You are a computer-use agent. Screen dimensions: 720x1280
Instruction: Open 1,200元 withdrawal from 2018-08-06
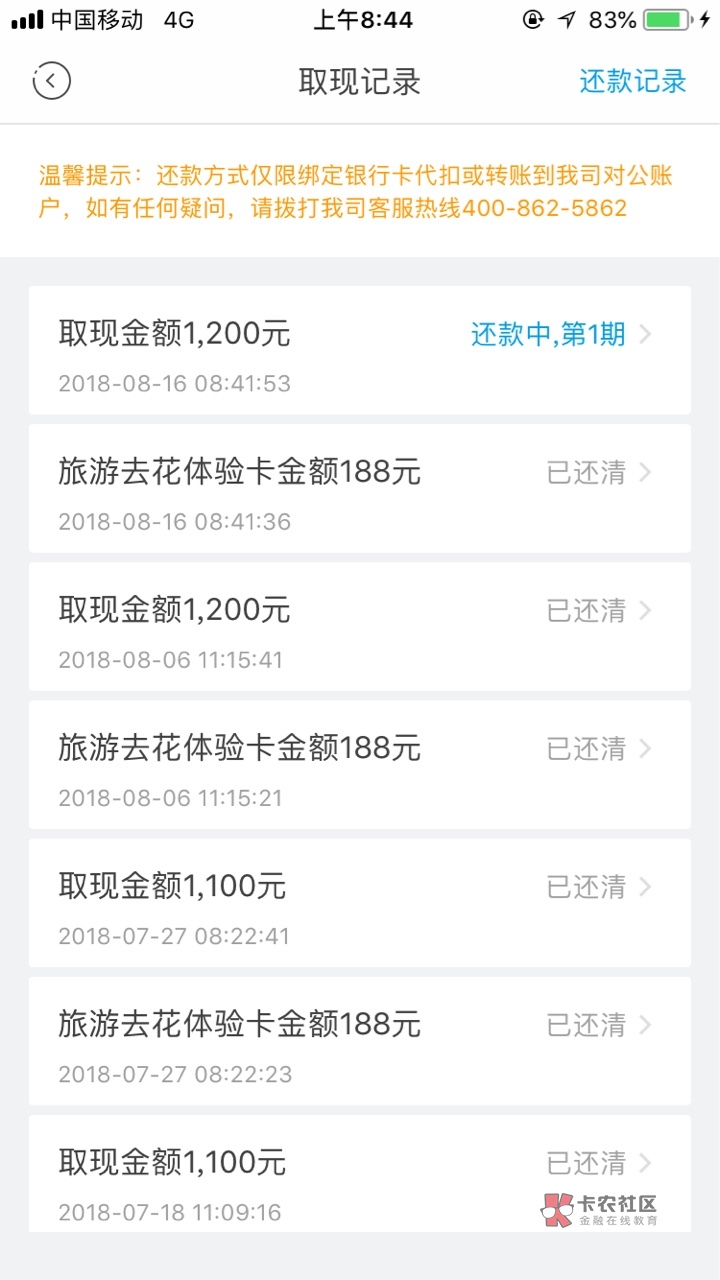click(359, 626)
